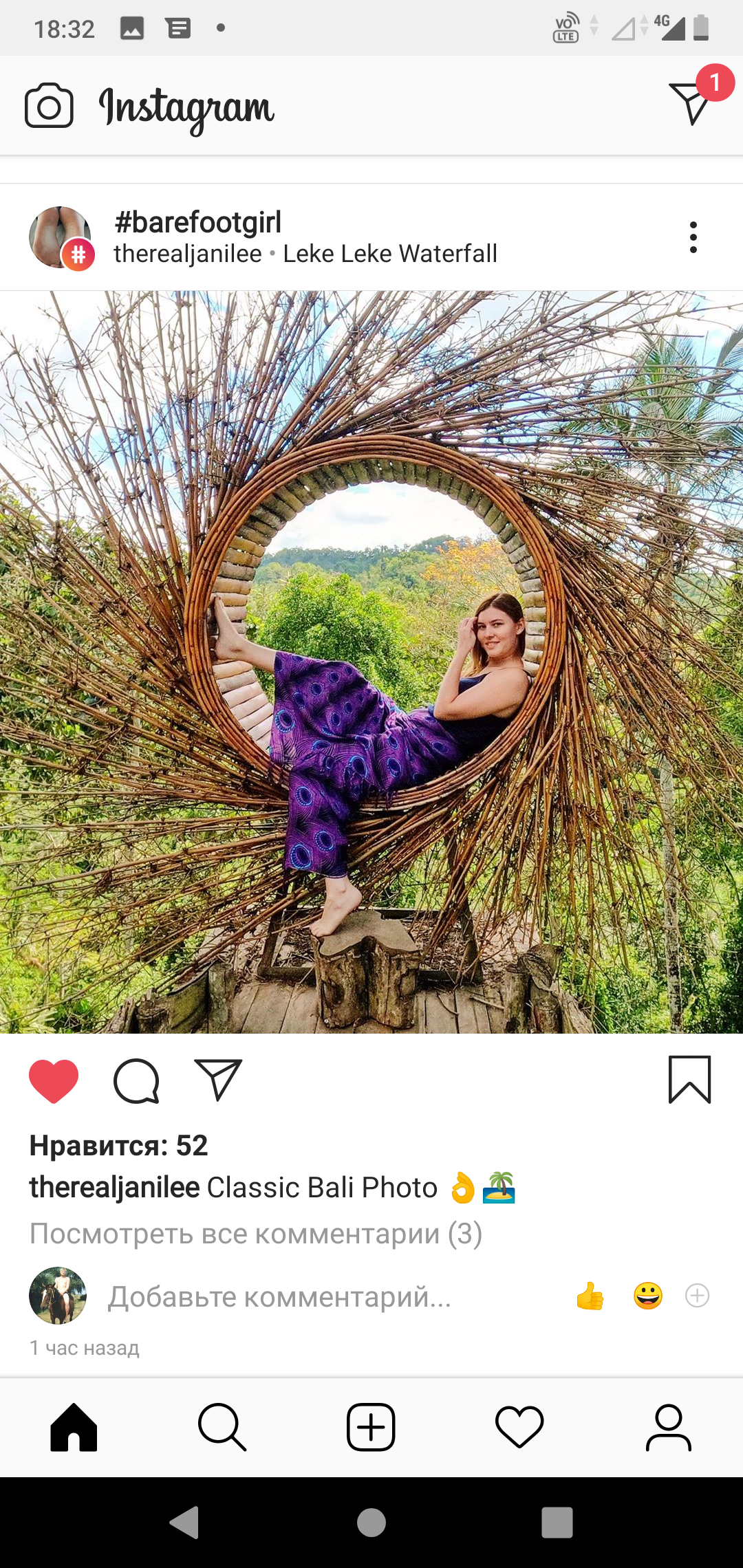Open the Leke Leke Waterfall location
The image size is (743, 1568).
coord(390,254)
